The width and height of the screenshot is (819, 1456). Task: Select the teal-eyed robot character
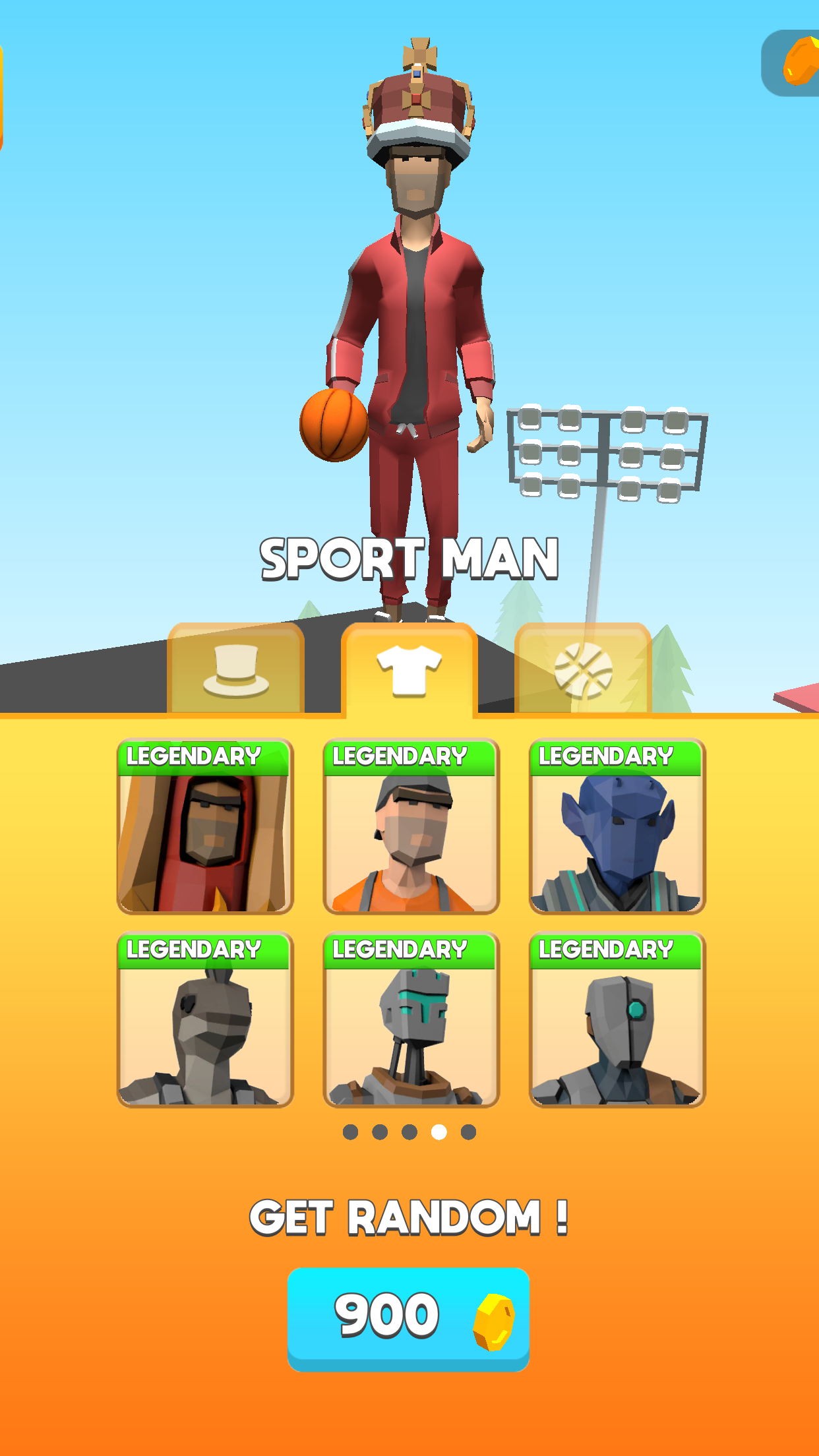411,1019
